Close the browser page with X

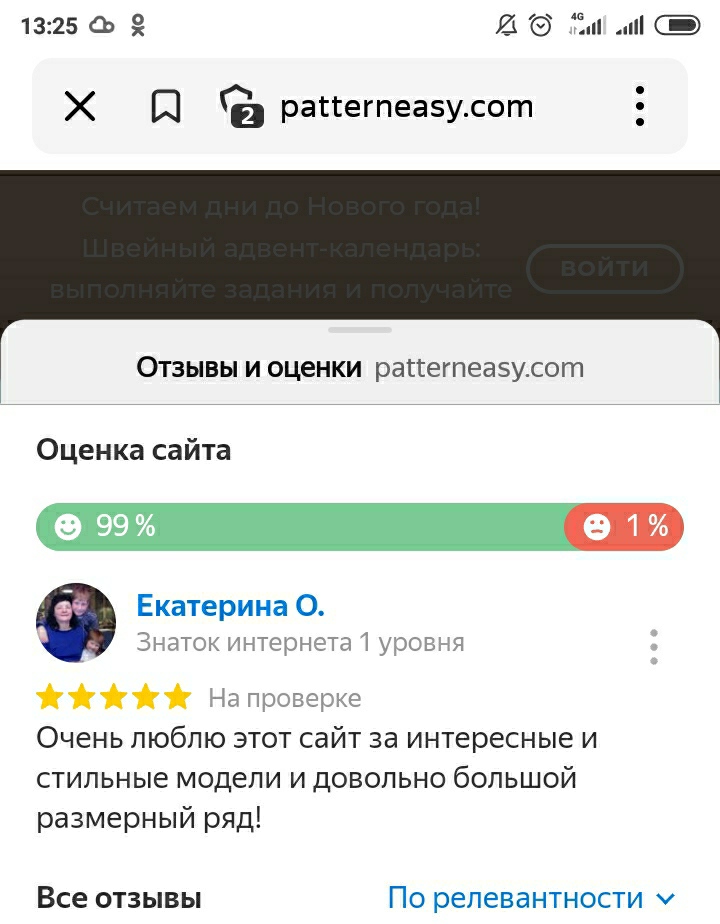pos(80,106)
